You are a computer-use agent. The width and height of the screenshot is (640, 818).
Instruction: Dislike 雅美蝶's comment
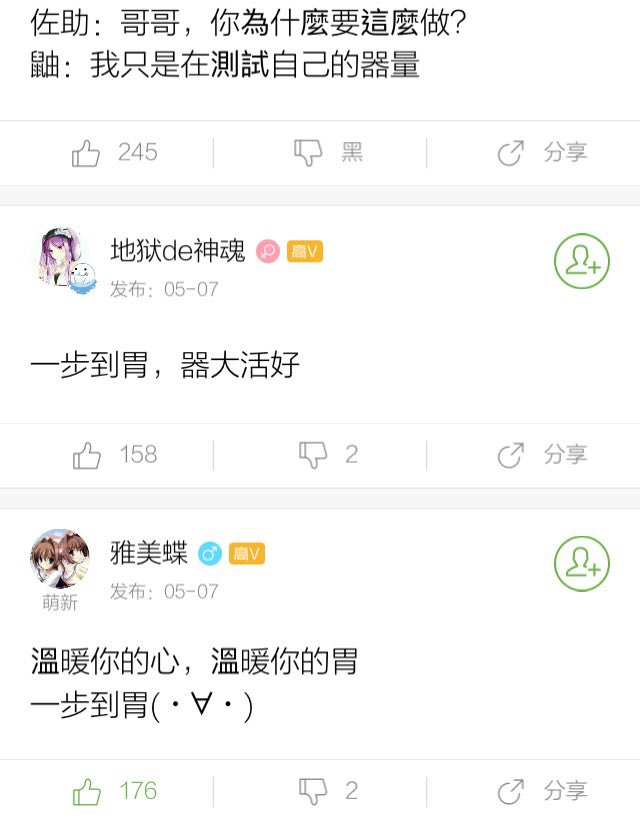(313, 792)
